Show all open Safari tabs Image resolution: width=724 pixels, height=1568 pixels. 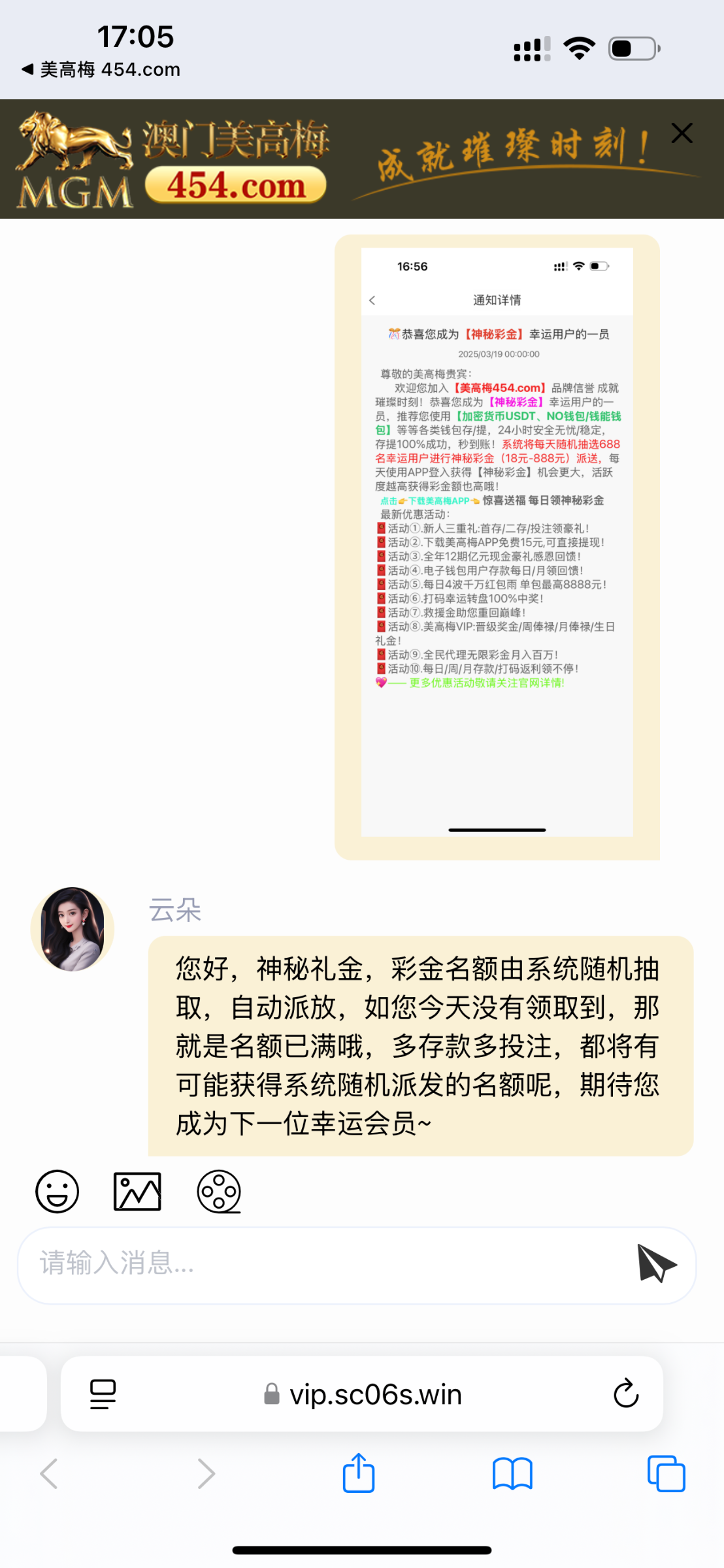coord(666,1474)
